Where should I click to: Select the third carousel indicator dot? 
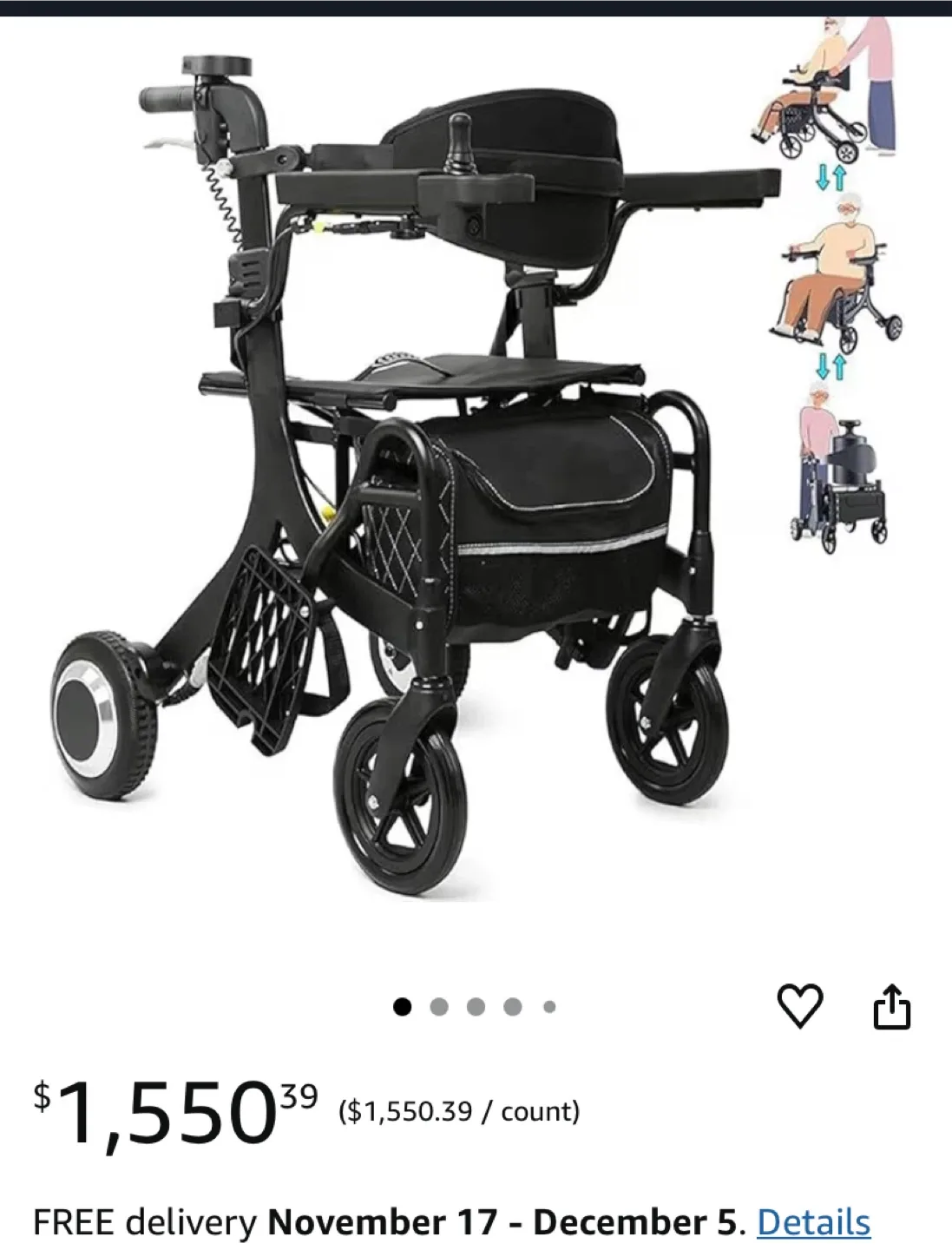pyautogui.click(x=475, y=1004)
